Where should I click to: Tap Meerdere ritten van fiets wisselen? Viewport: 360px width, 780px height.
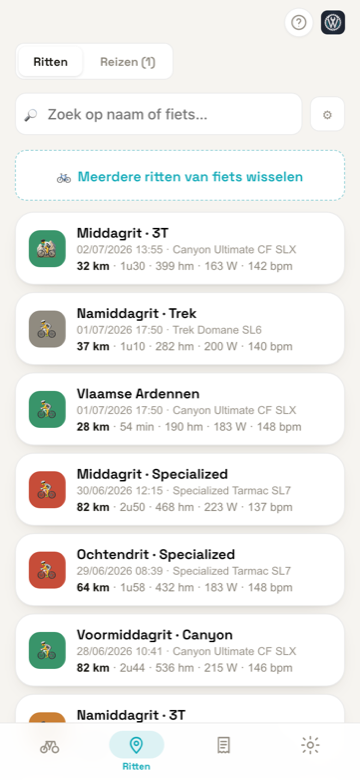(x=180, y=177)
